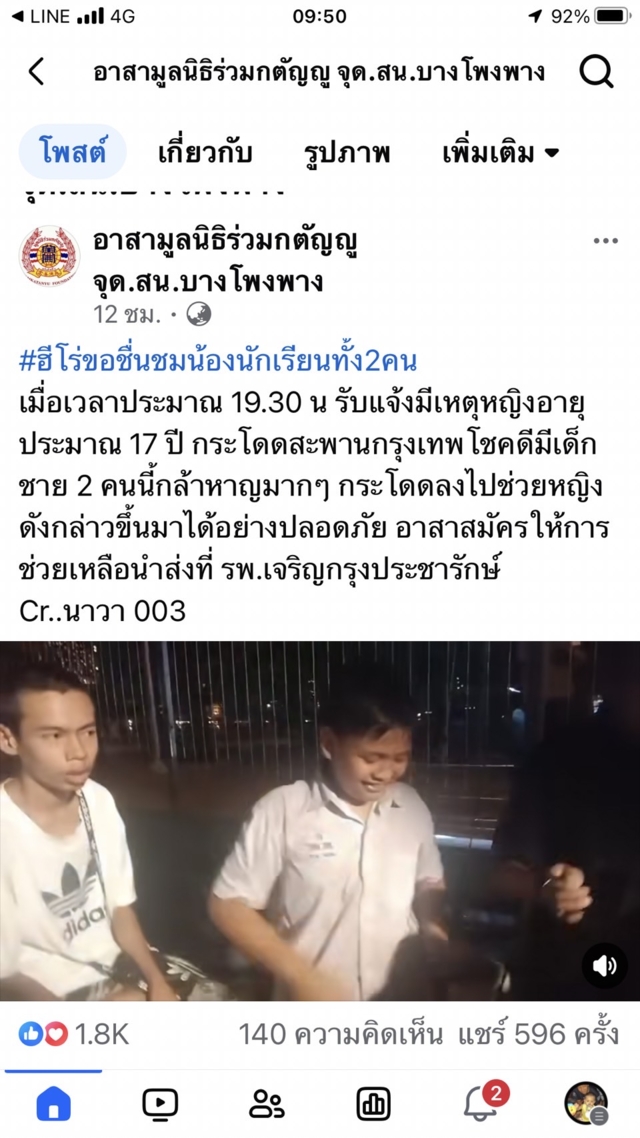Open the page's profile picture on the post

(49, 255)
